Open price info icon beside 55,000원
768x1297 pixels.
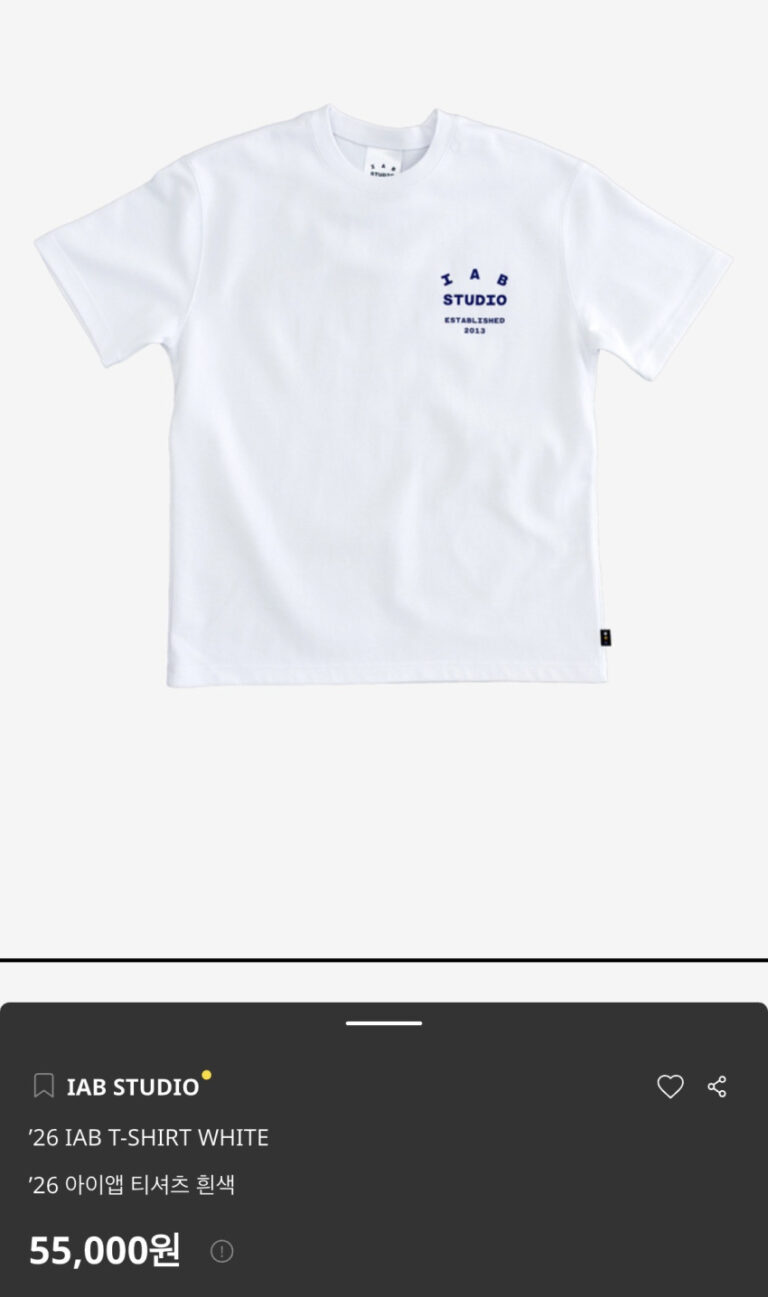(x=222, y=1251)
